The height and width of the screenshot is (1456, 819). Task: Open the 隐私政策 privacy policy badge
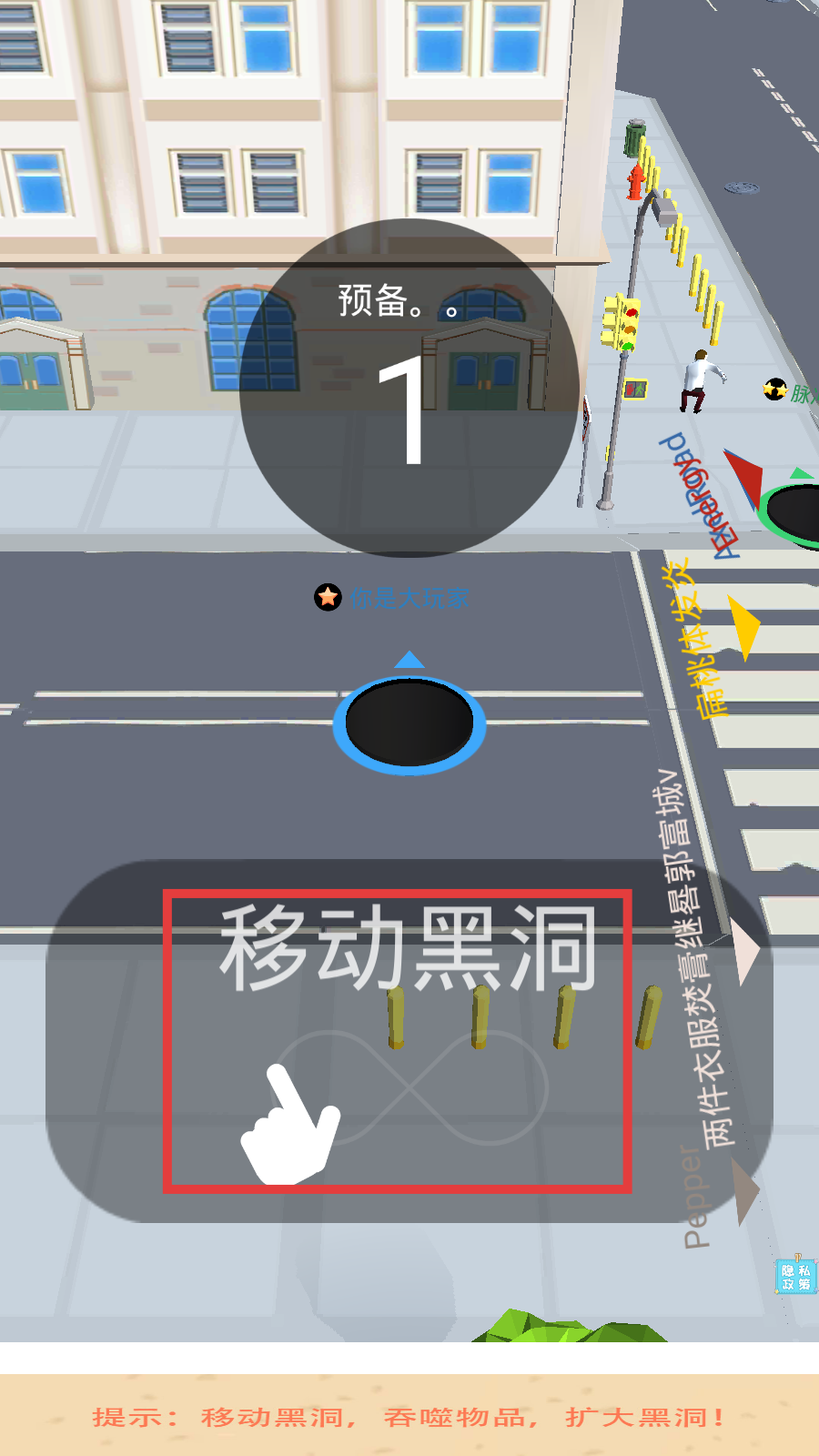pyautogui.click(x=796, y=1276)
